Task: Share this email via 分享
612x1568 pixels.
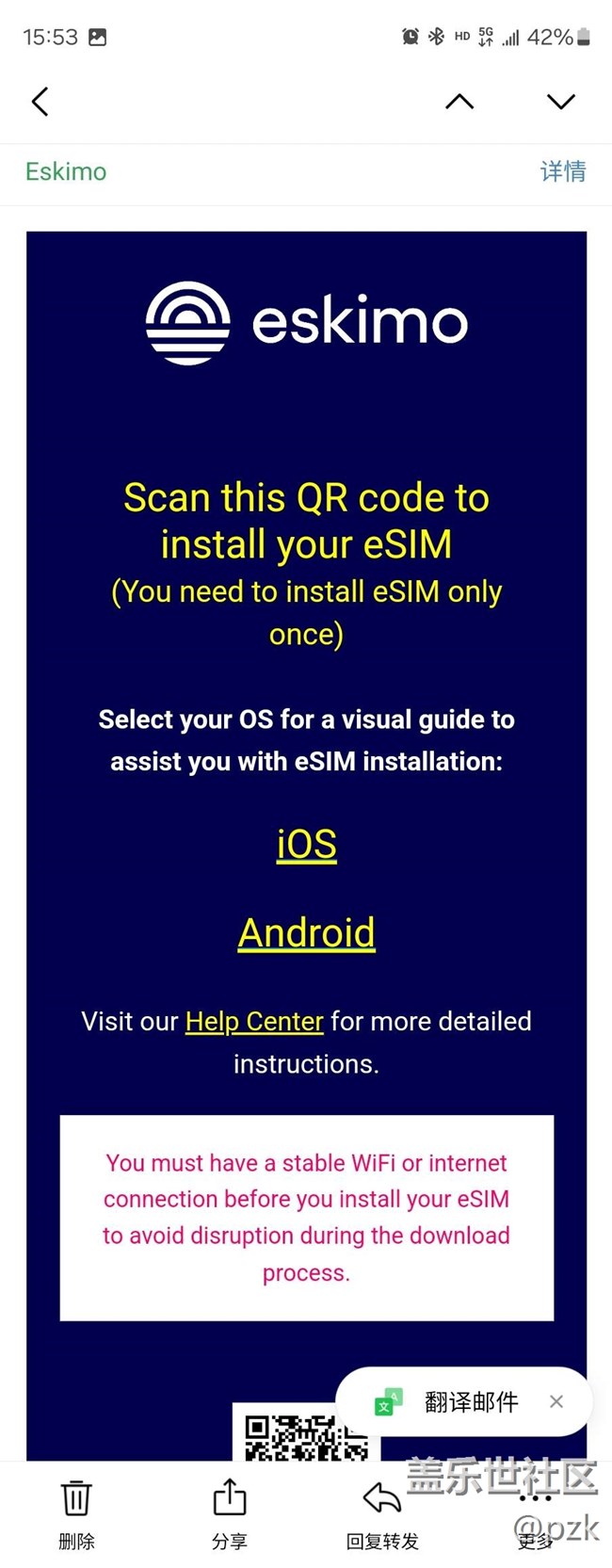Action: 229,1511
